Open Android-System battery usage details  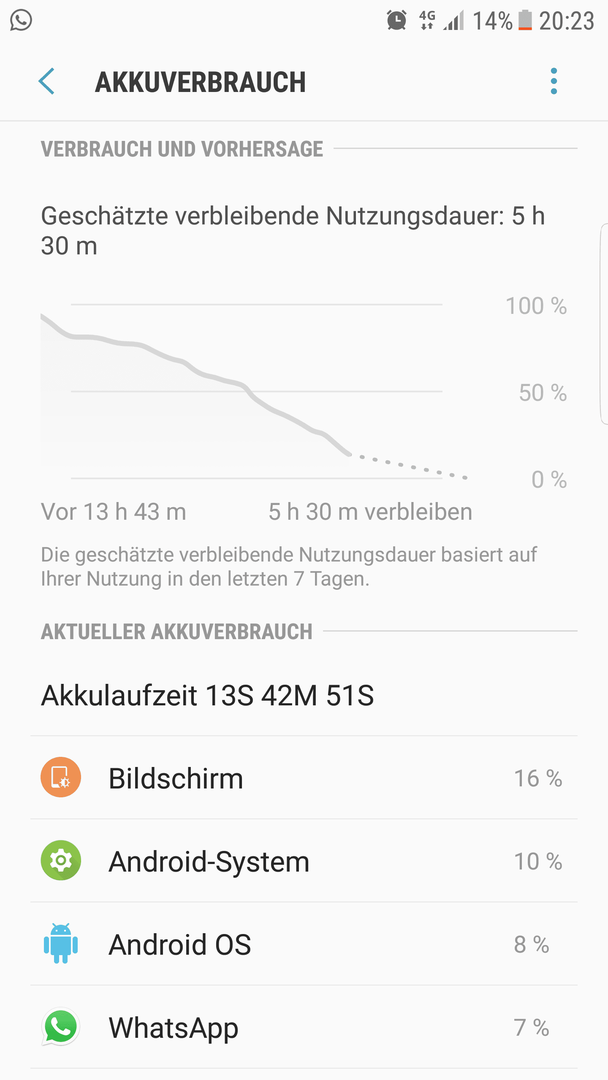(x=304, y=861)
